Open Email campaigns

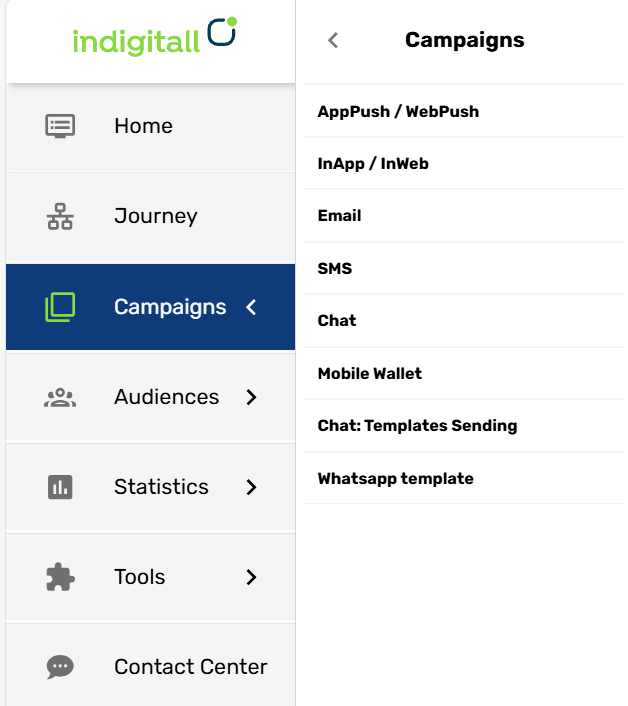340,216
